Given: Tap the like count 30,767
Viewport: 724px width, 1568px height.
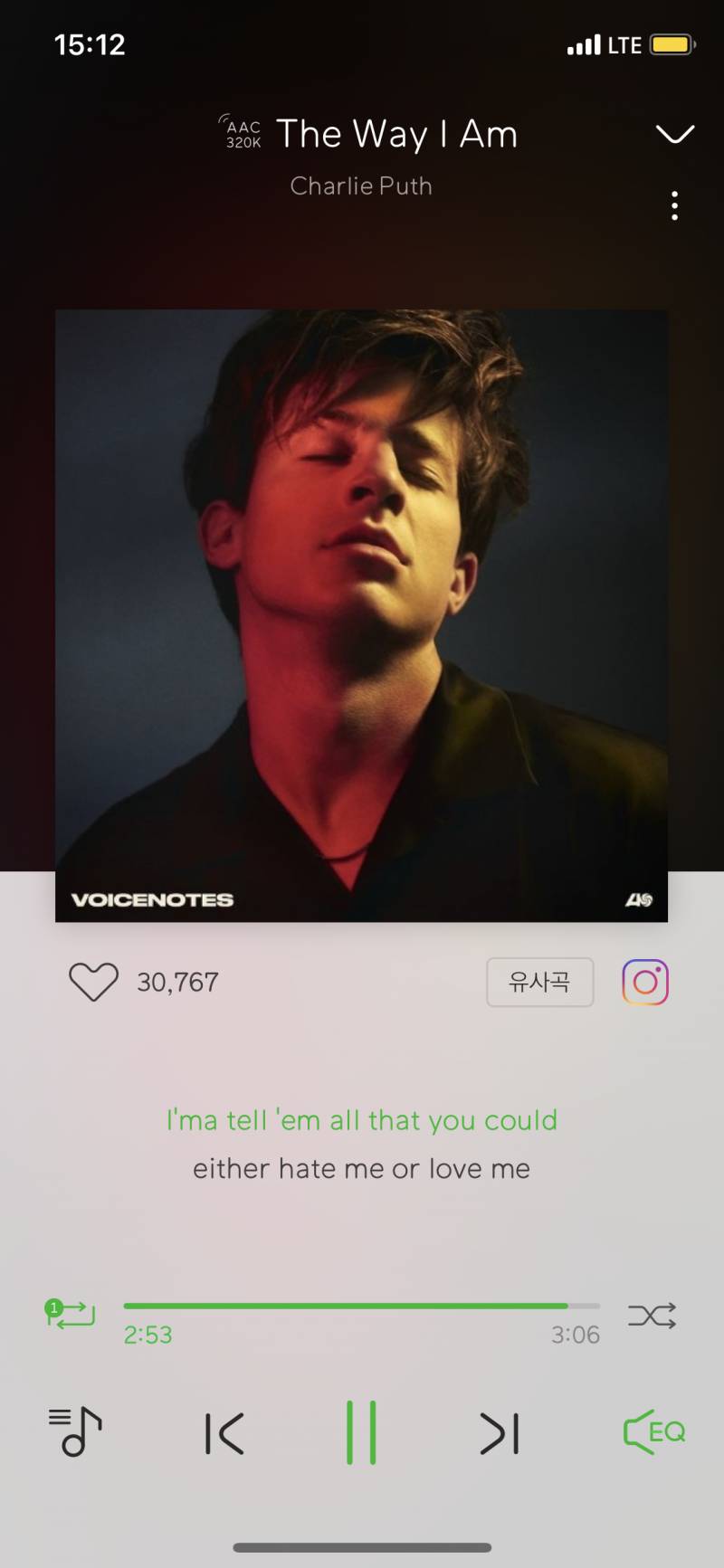Looking at the screenshot, I should click(177, 982).
